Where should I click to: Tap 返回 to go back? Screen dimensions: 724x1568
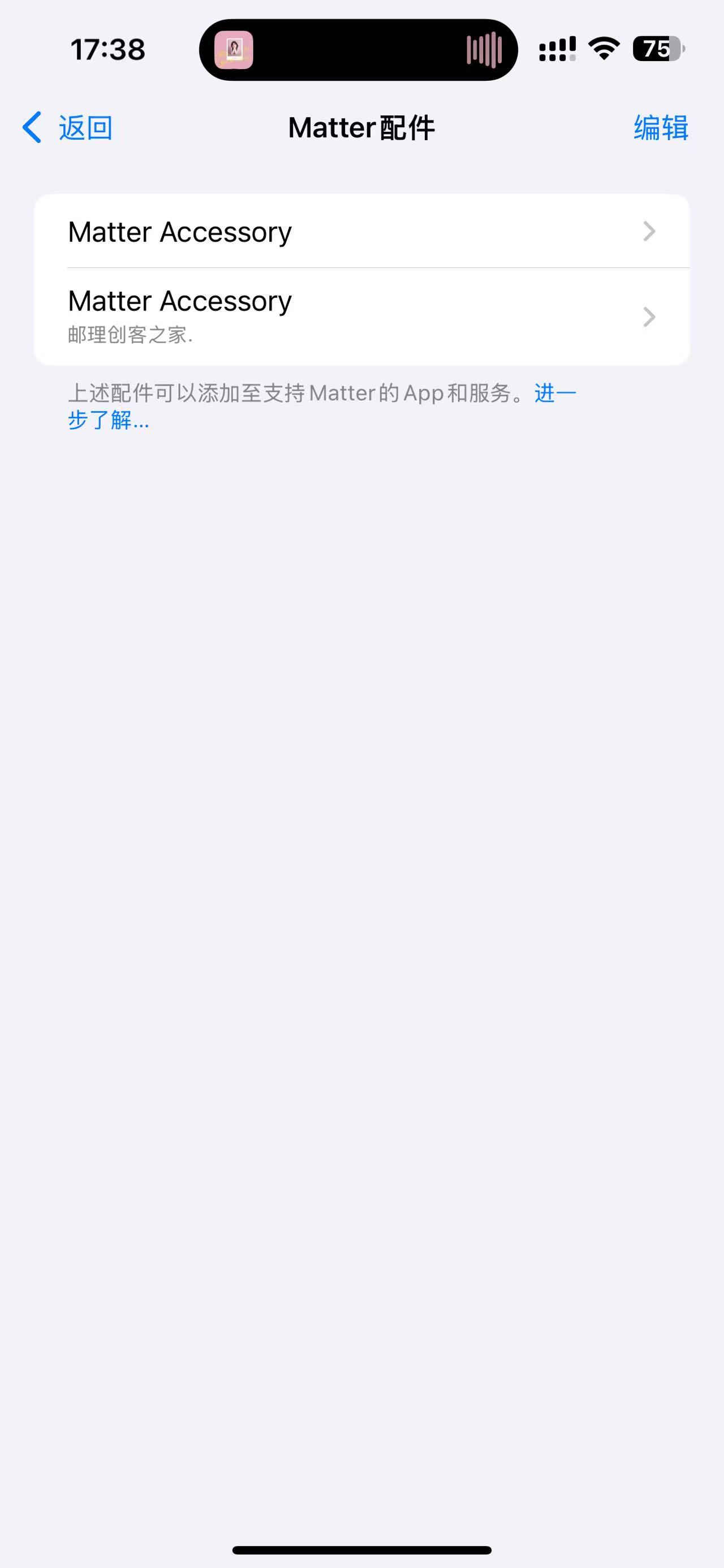pos(84,127)
